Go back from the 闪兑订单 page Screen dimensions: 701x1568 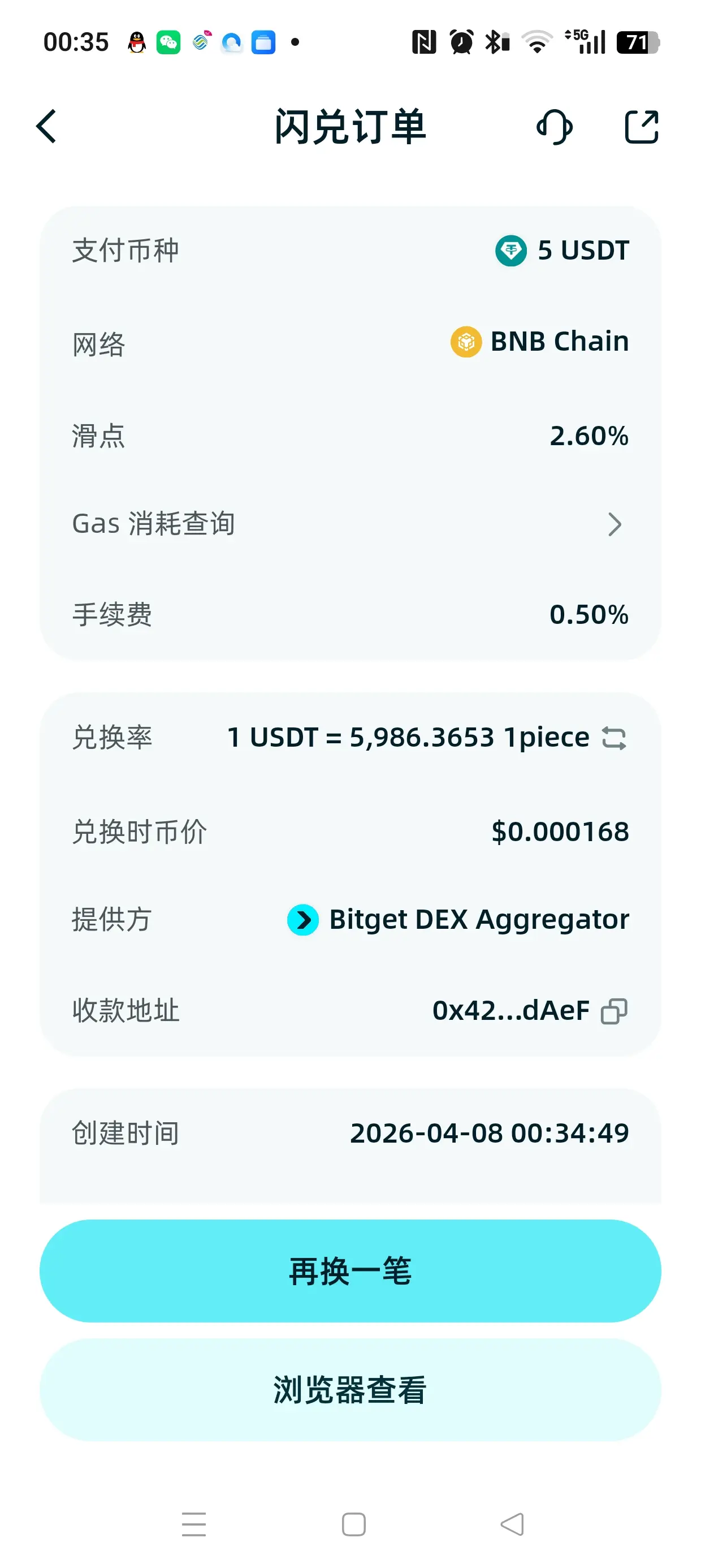click(x=46, y=127)
